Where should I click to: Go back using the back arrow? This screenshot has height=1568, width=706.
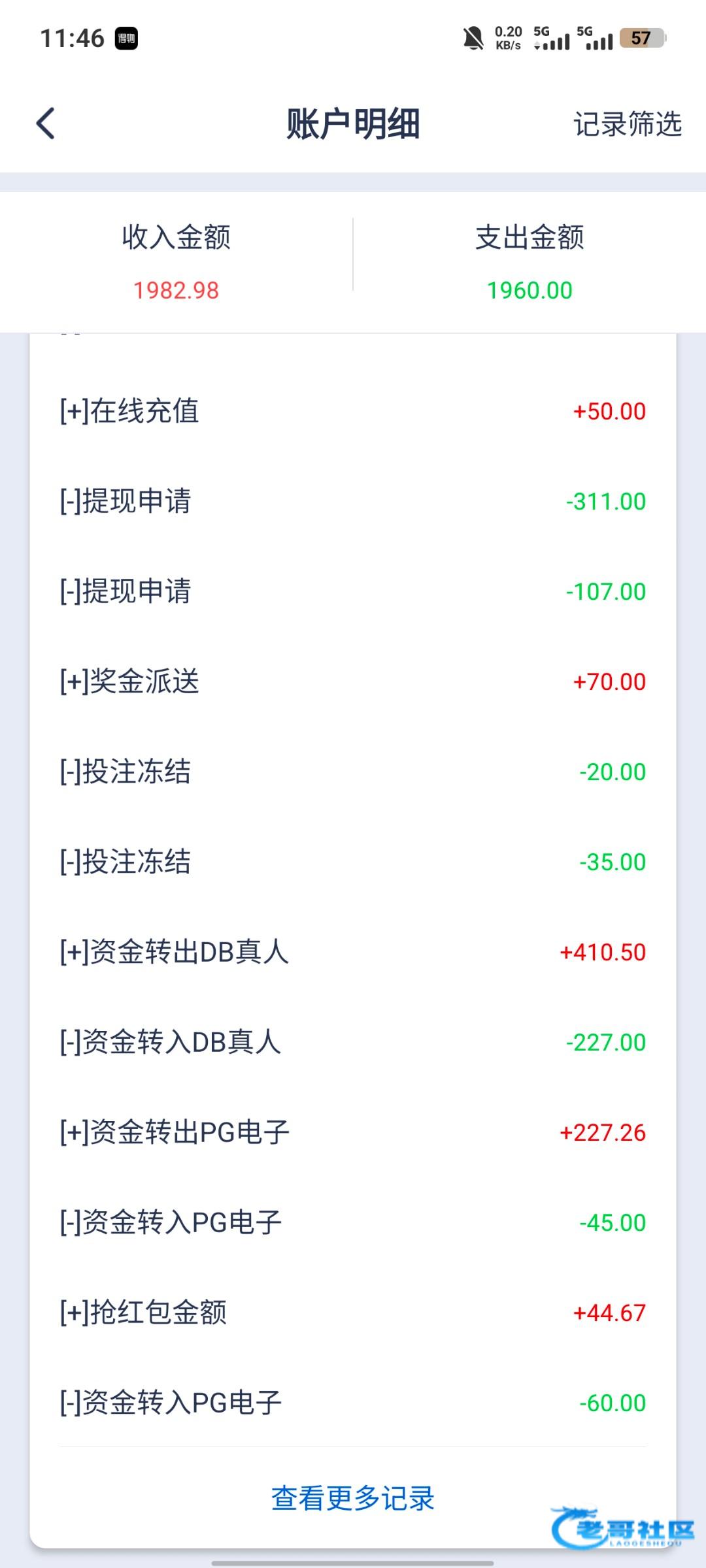pos(46,123)
